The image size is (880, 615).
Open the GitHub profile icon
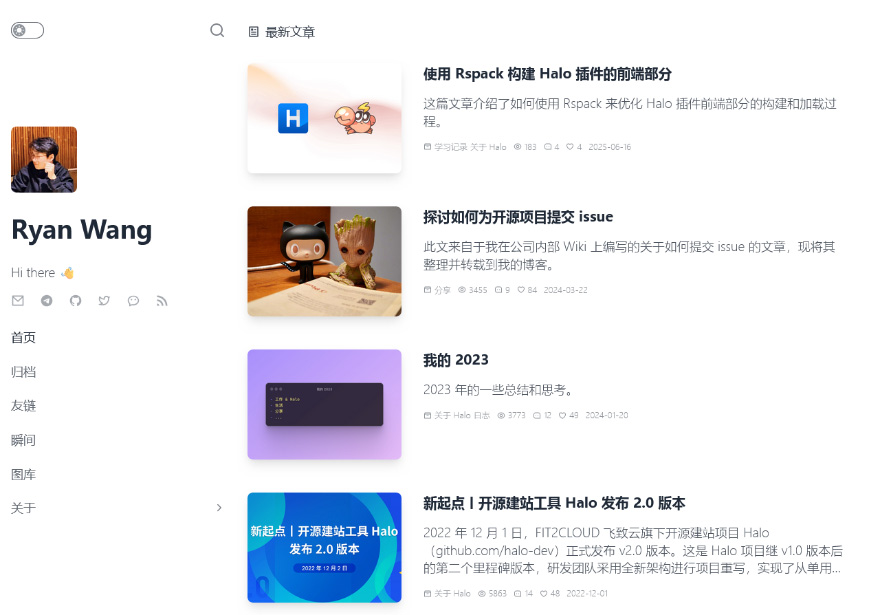point(75,300)
